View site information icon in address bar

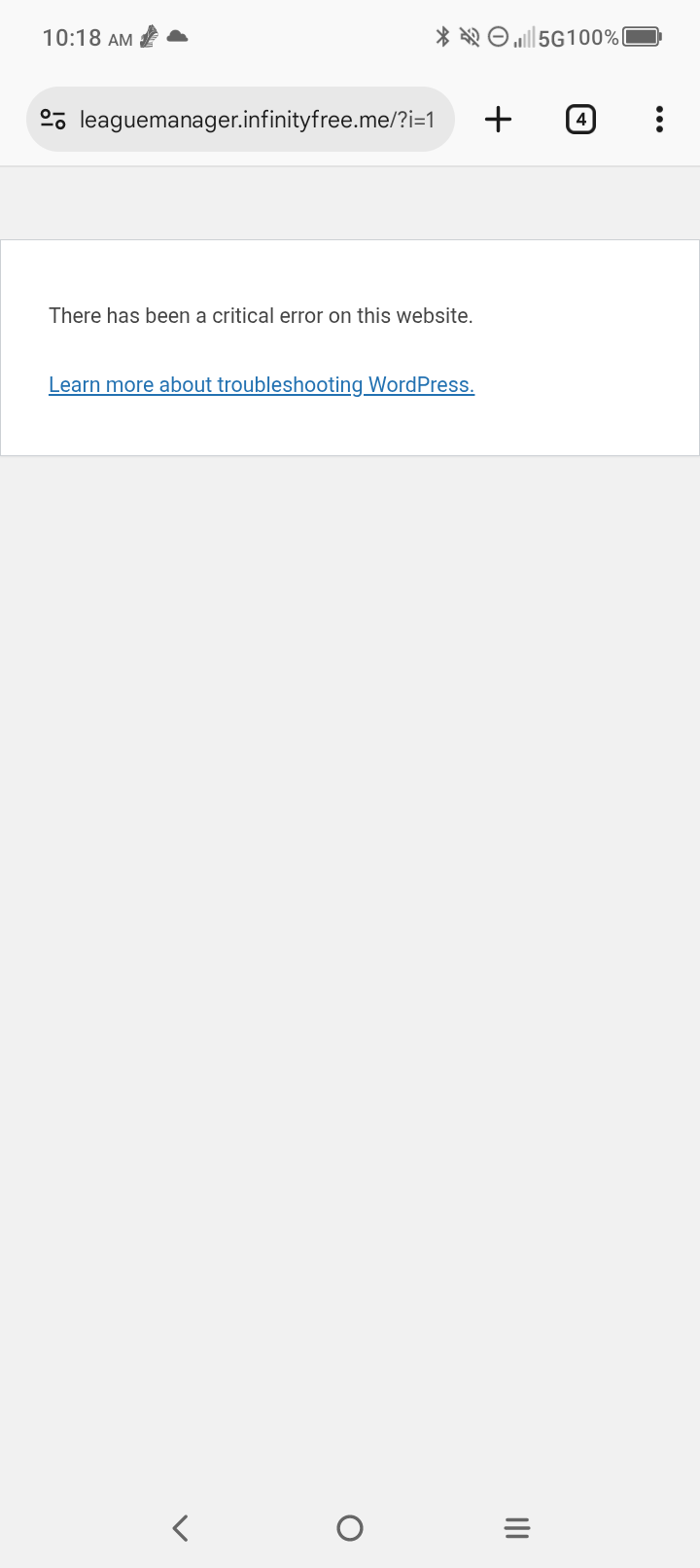click(x=53, y=120)
